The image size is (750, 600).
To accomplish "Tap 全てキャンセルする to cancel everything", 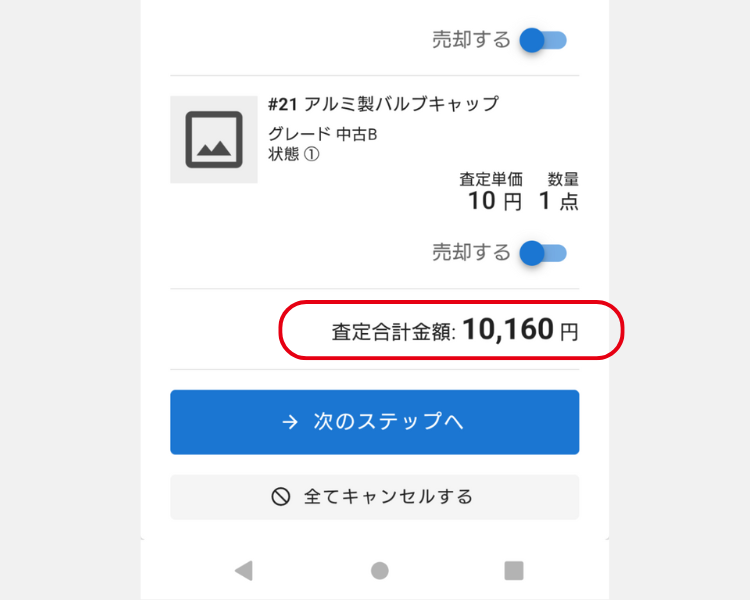I will point(374,497).
